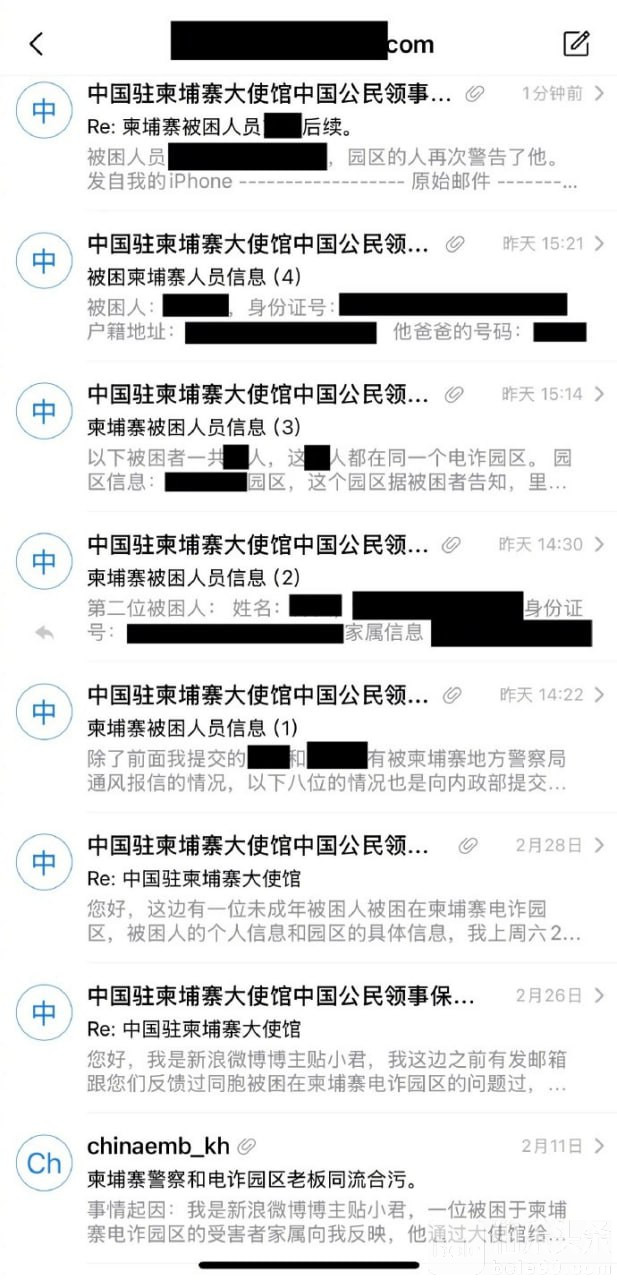Image resolution: width=617 pixels, height=1280 pixels.
Task: Open email 柬埔寨被困人员信息 (3)
Action: tap(308, 437)
